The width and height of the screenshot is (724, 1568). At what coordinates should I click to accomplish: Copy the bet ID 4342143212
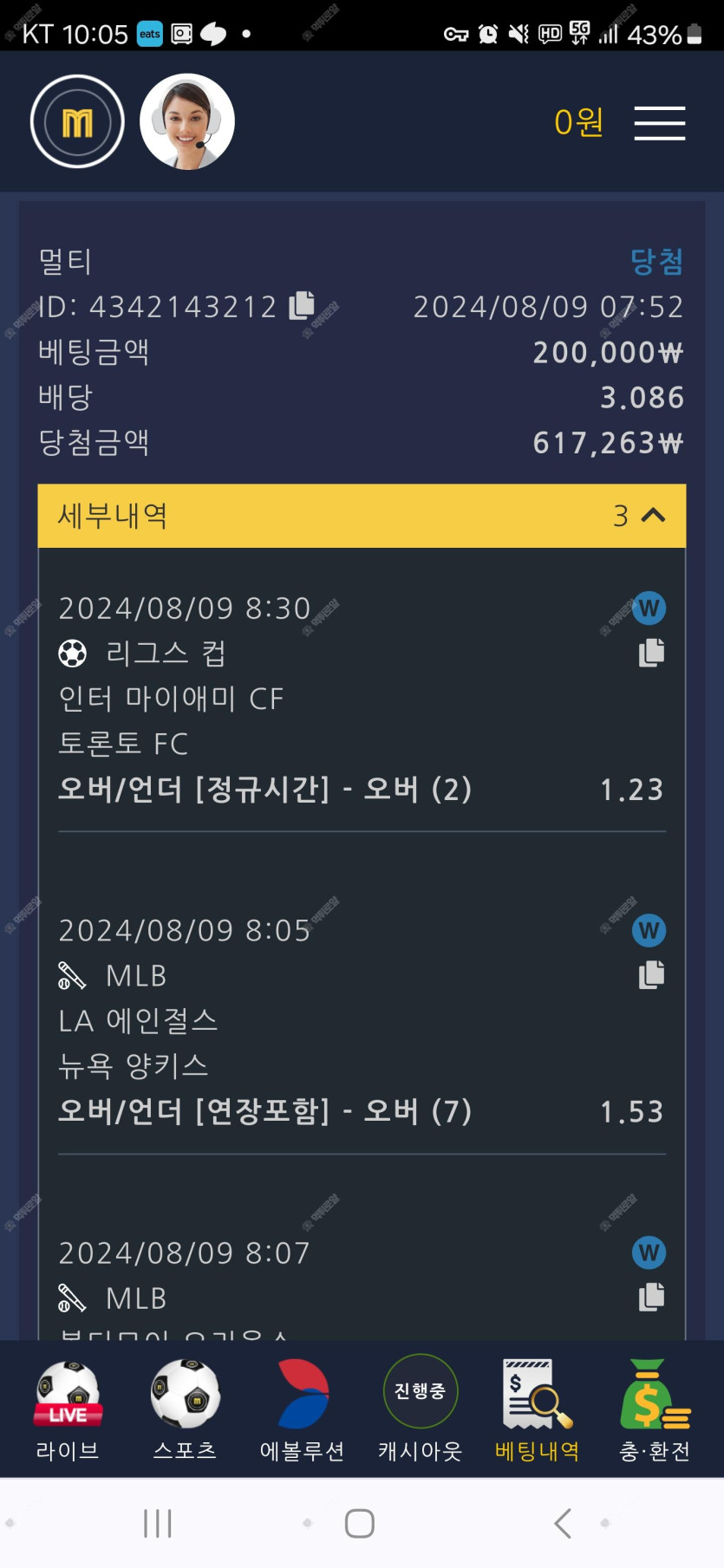302,305
